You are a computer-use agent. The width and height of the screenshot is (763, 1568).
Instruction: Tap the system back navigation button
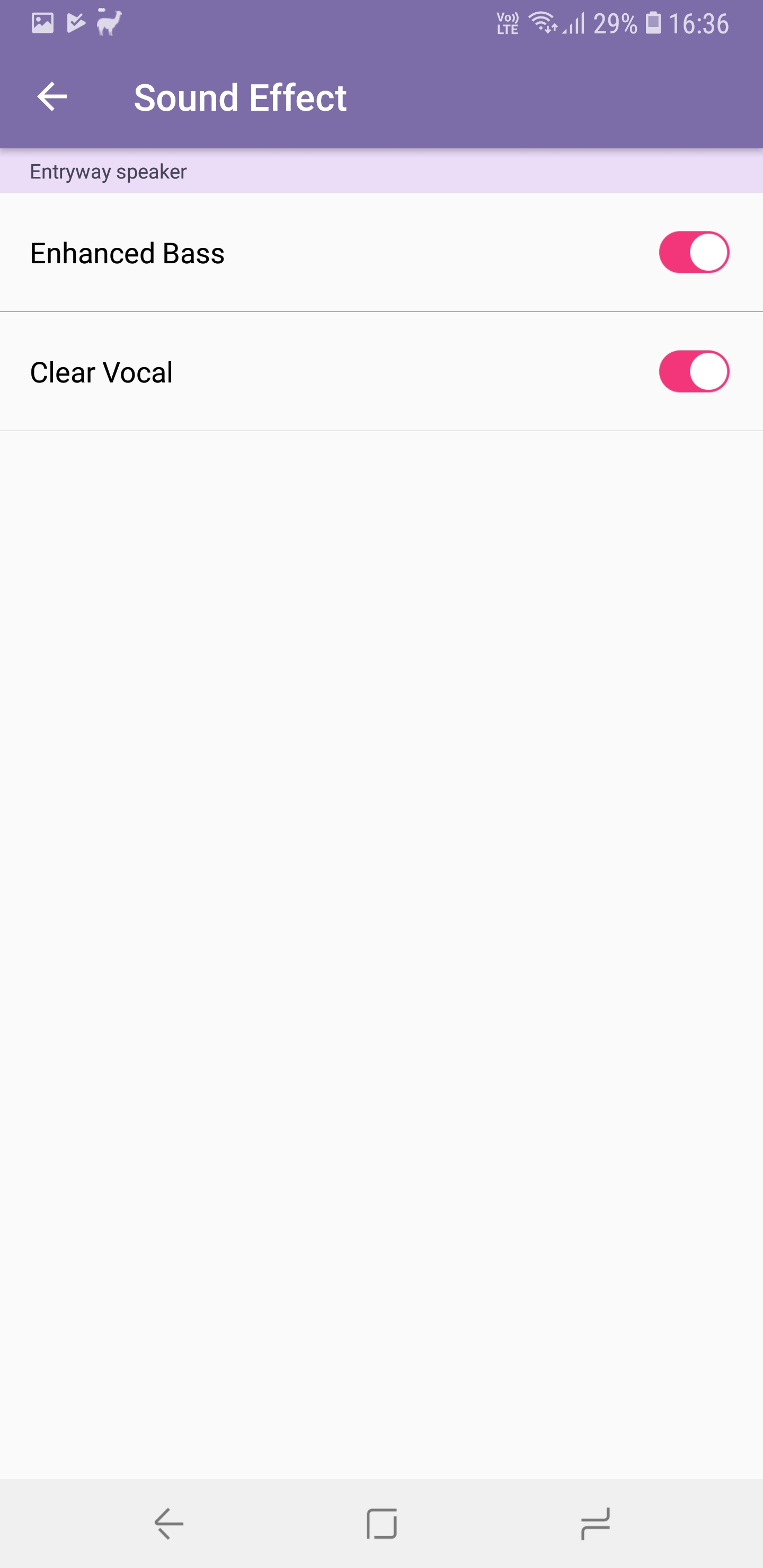(x=168, y=1524)
